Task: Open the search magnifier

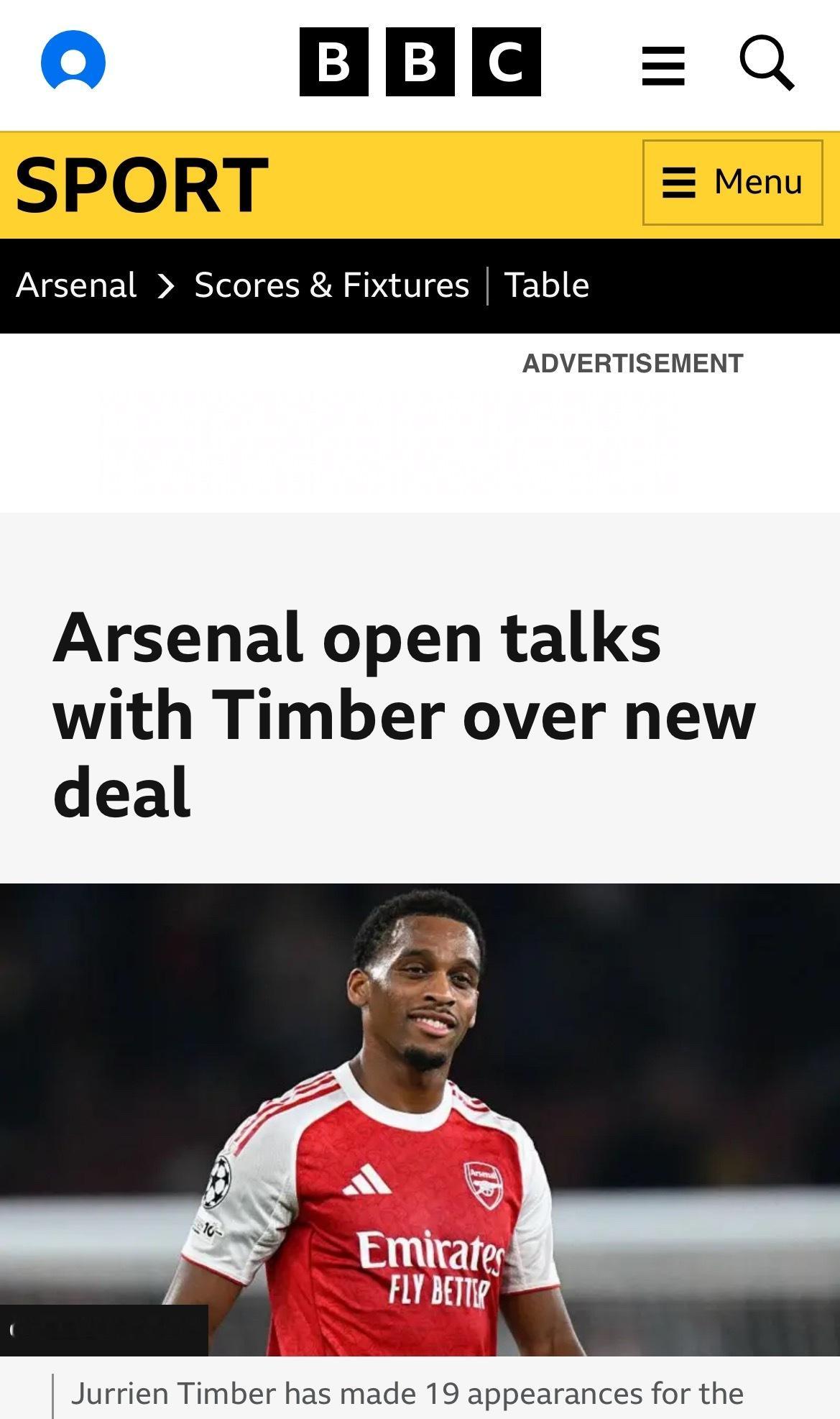Action: click(x=767, y=63)
